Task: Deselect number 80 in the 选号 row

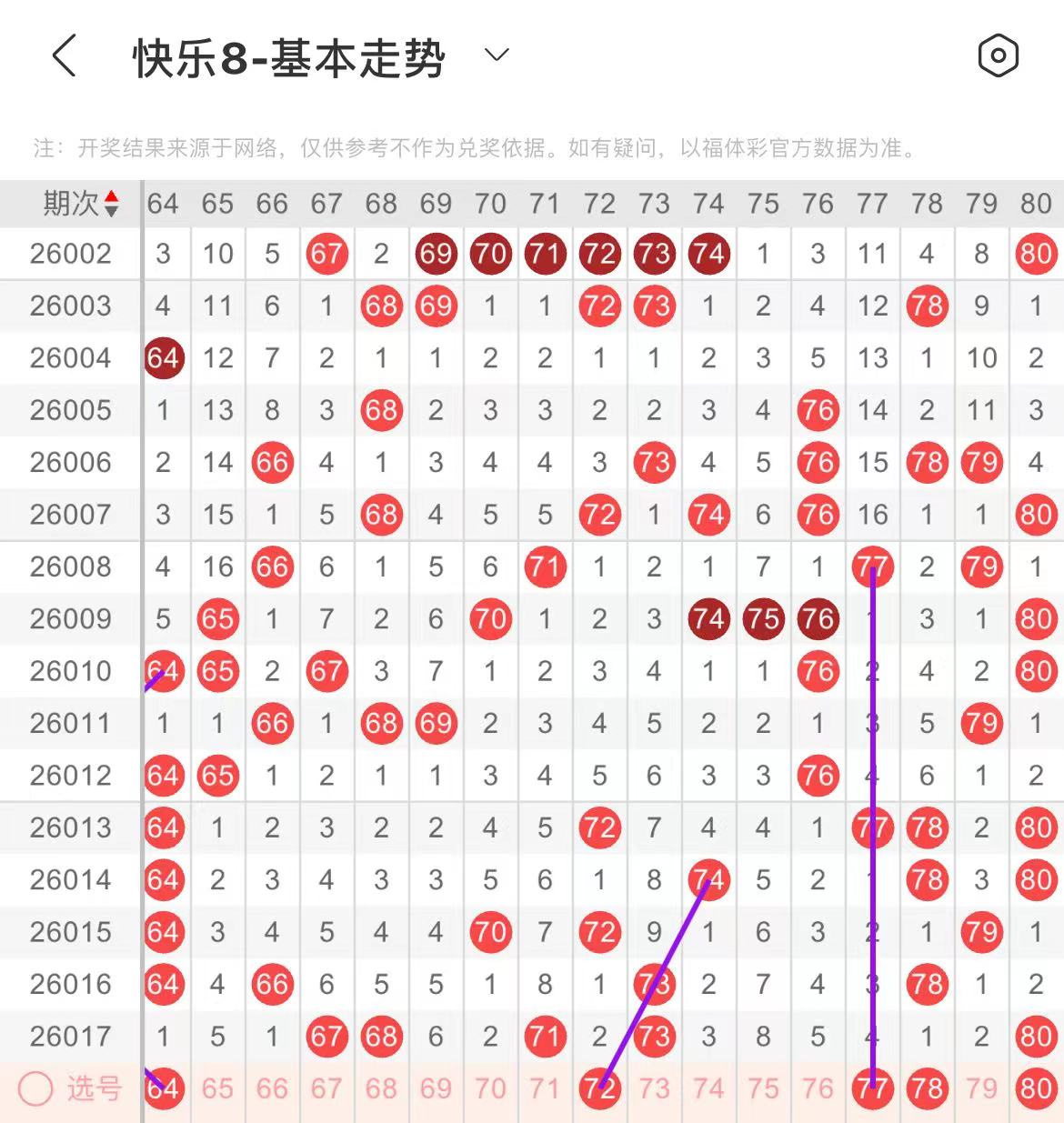Action: (1036, 1088)
